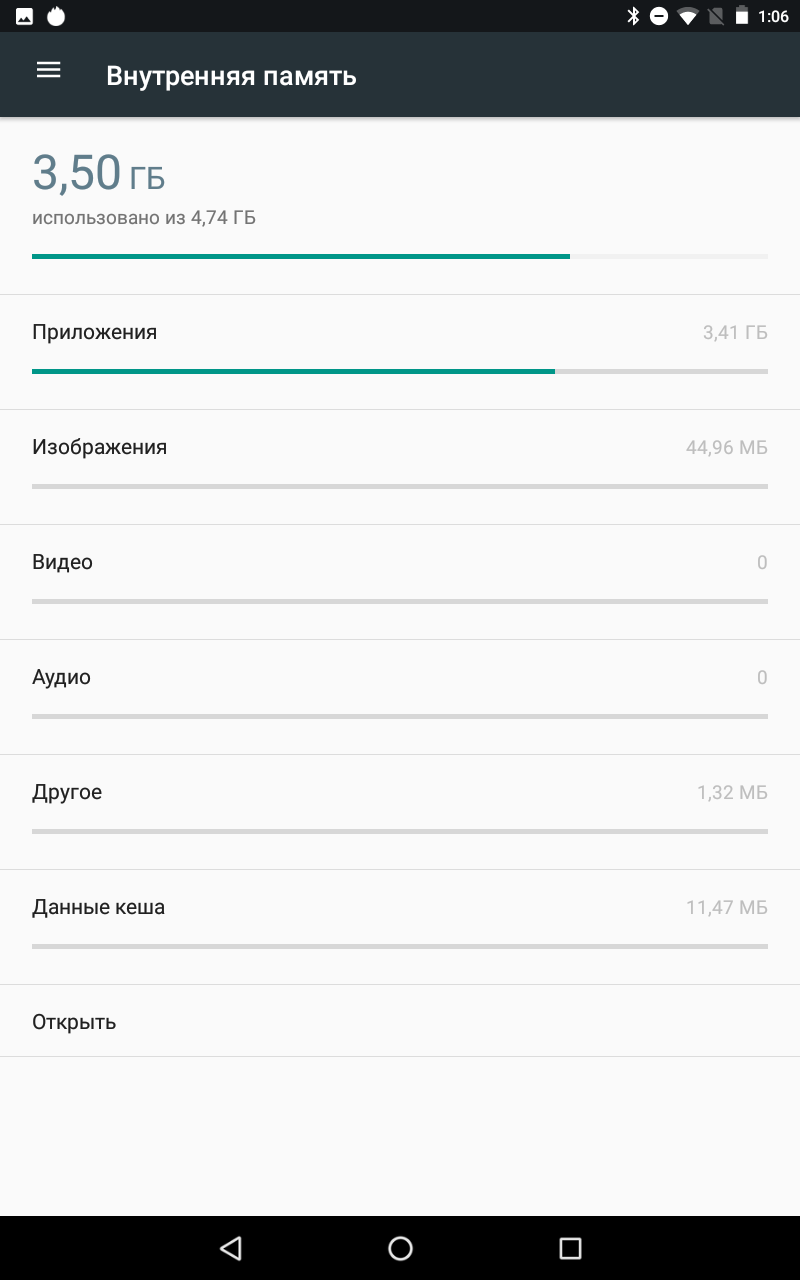Open the Изображения storage row
This screenshot has width=800, height=1280.
400,465
